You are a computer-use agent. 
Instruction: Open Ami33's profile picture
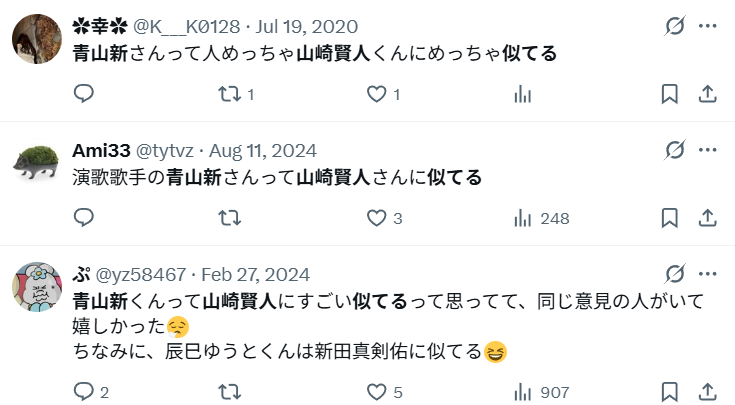[36, 161]
